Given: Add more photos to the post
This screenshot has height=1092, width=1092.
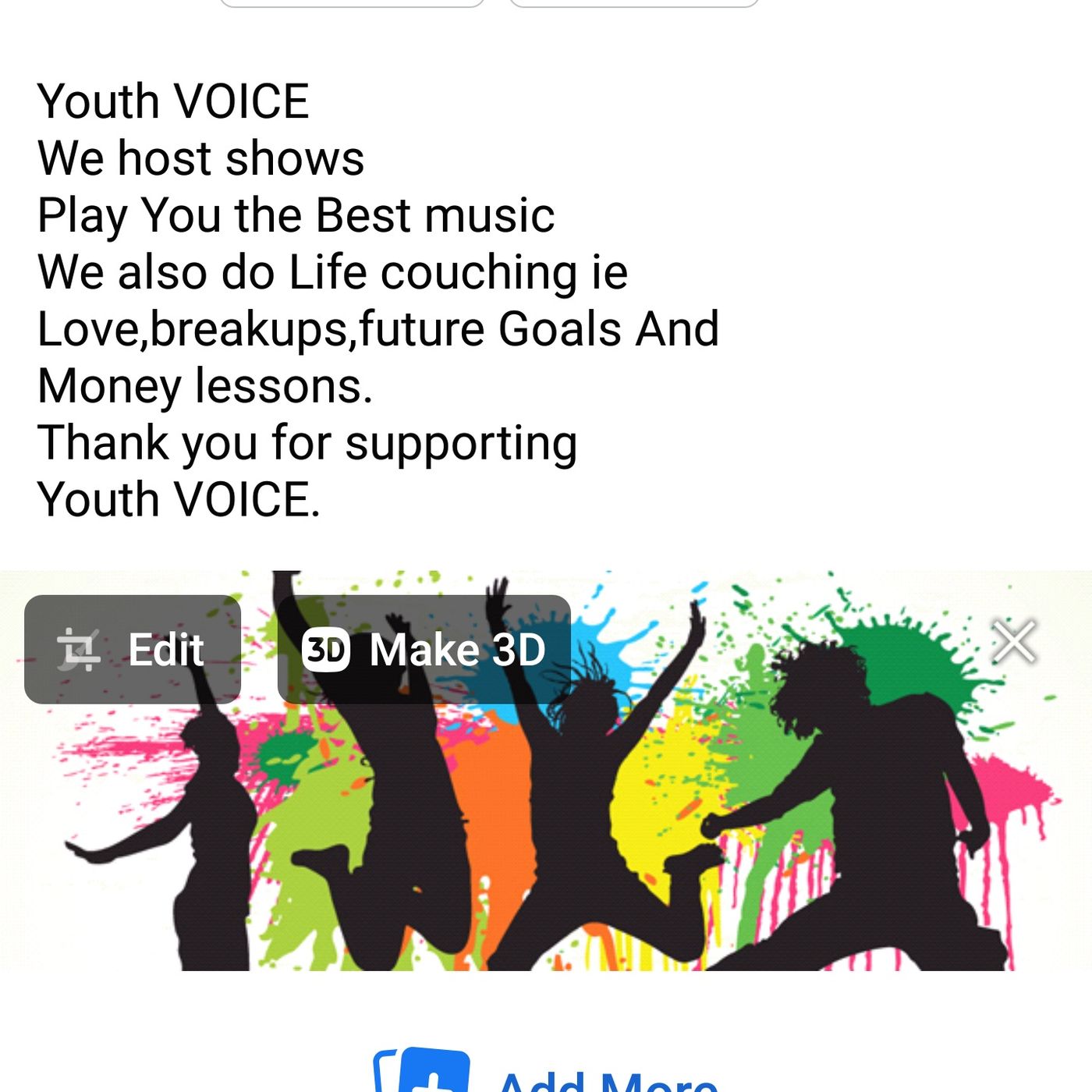Looking at the screenshot, I should tap(546, 1075).
